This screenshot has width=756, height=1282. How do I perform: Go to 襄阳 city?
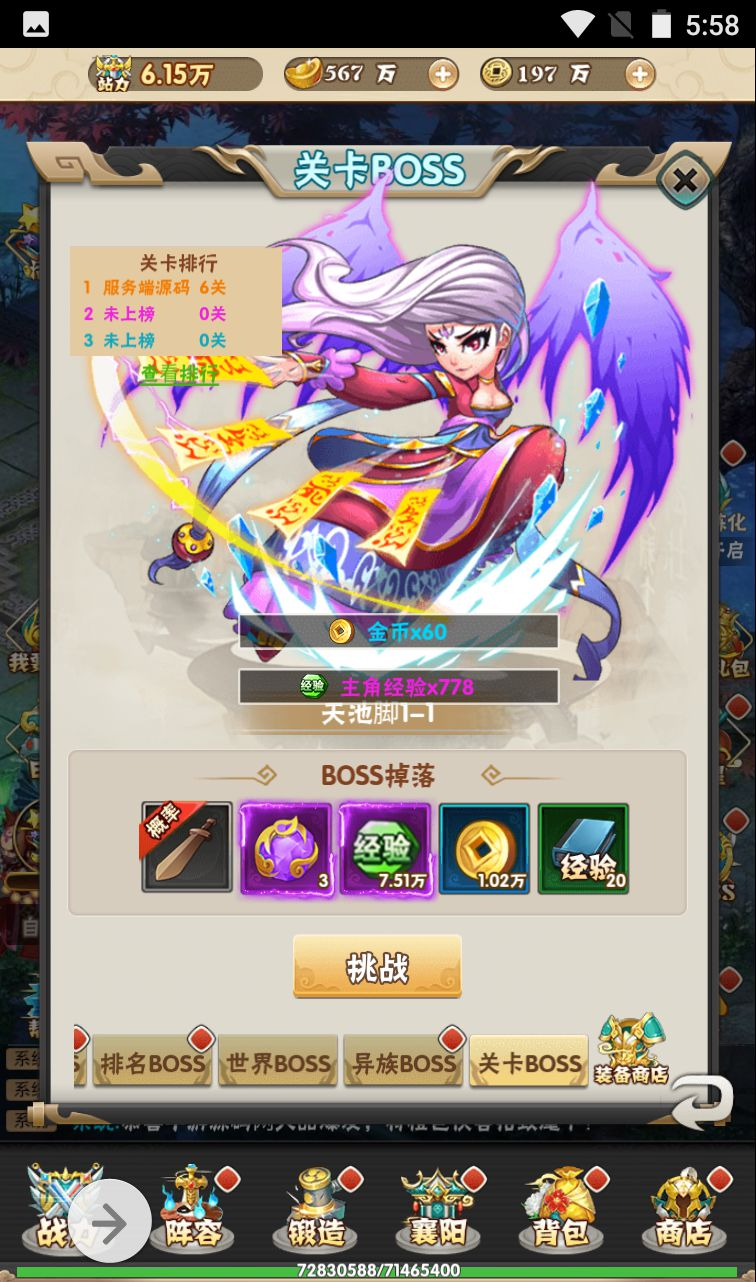click(x=438, y=1208)
